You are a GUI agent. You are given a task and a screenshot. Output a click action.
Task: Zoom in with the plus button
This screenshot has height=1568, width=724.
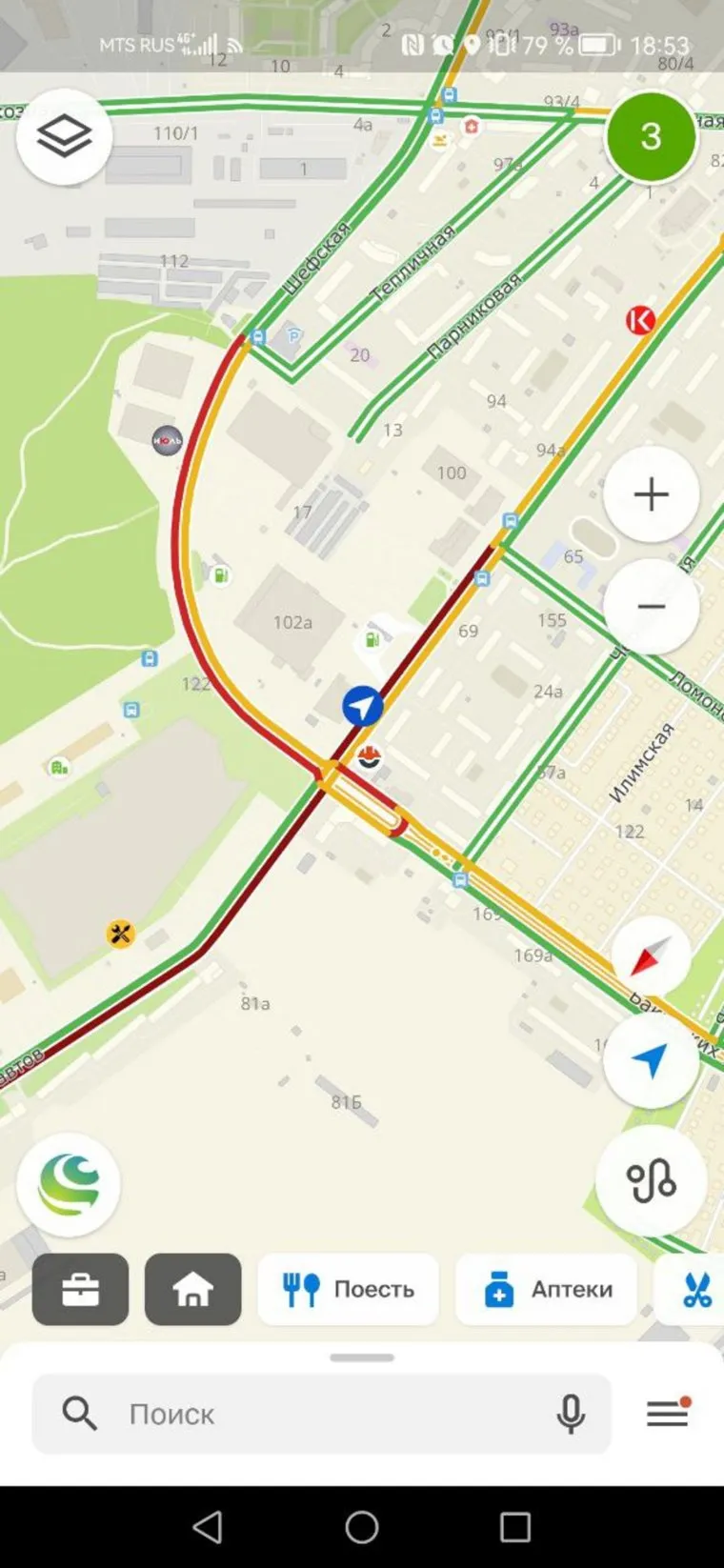[651, 494]
